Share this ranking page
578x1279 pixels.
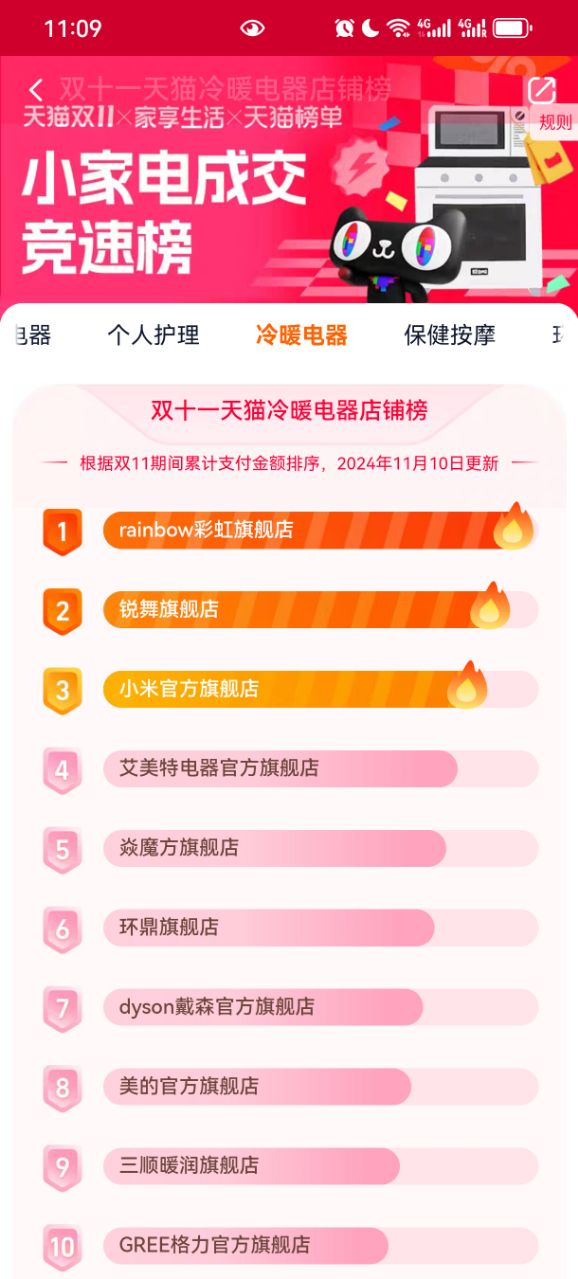[542, 90]
